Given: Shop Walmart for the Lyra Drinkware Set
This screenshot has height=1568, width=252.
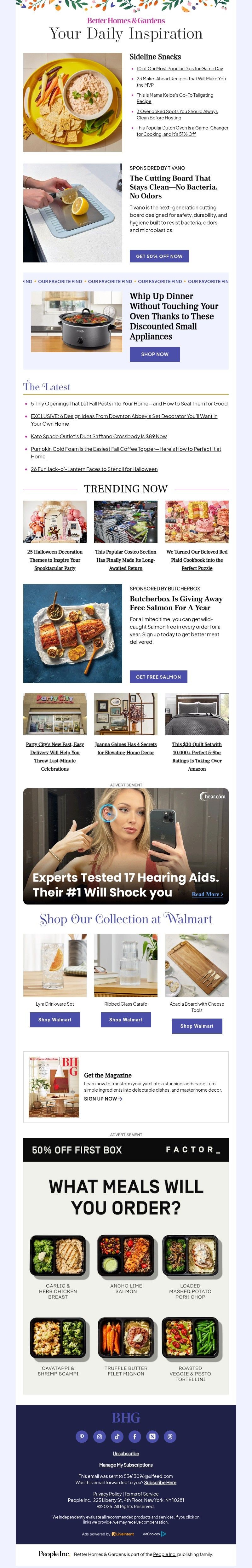Looking at the screenshot, I should click(55, 1019).
